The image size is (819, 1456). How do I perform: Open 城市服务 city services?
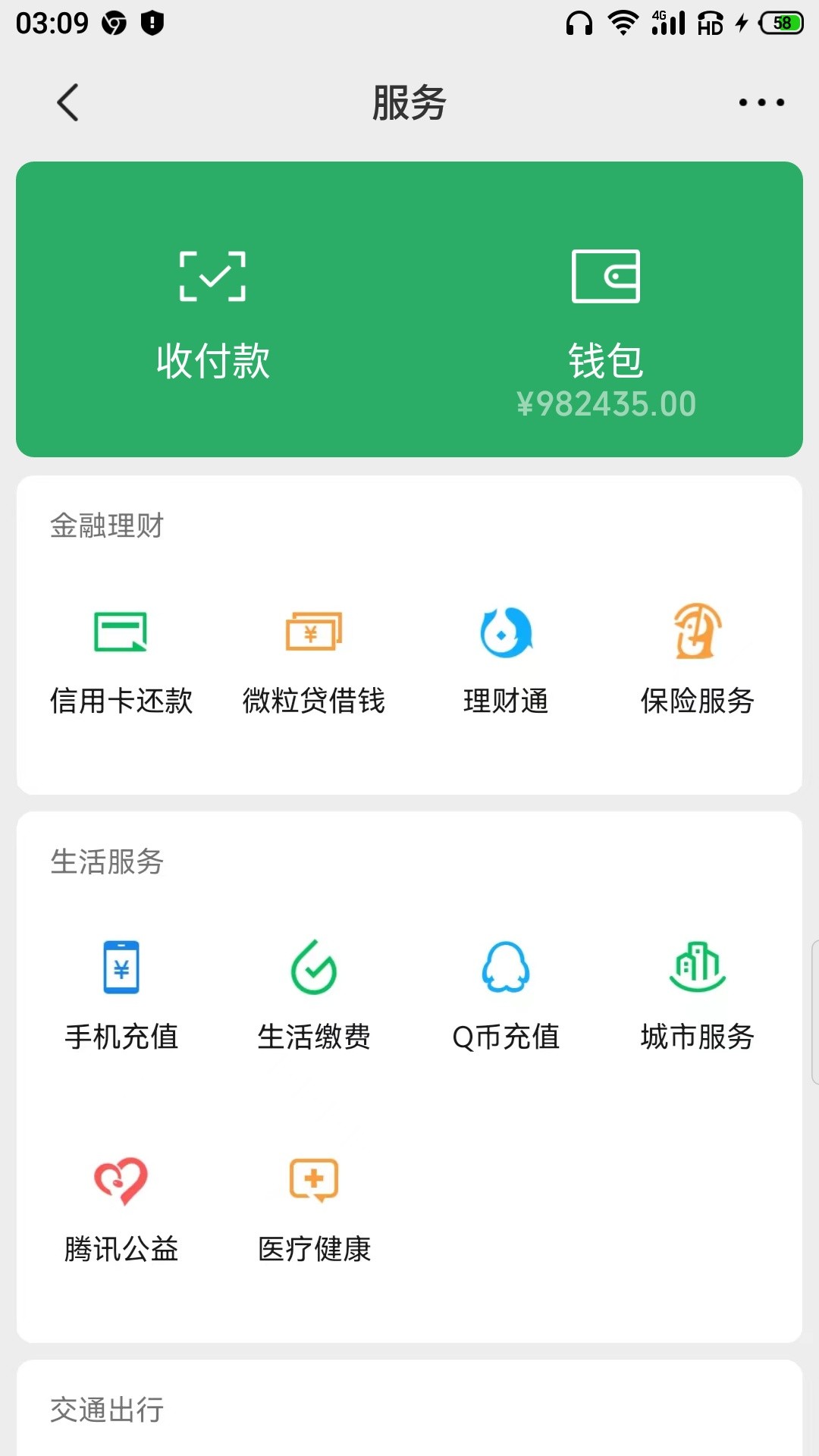(x=698, y=995)
